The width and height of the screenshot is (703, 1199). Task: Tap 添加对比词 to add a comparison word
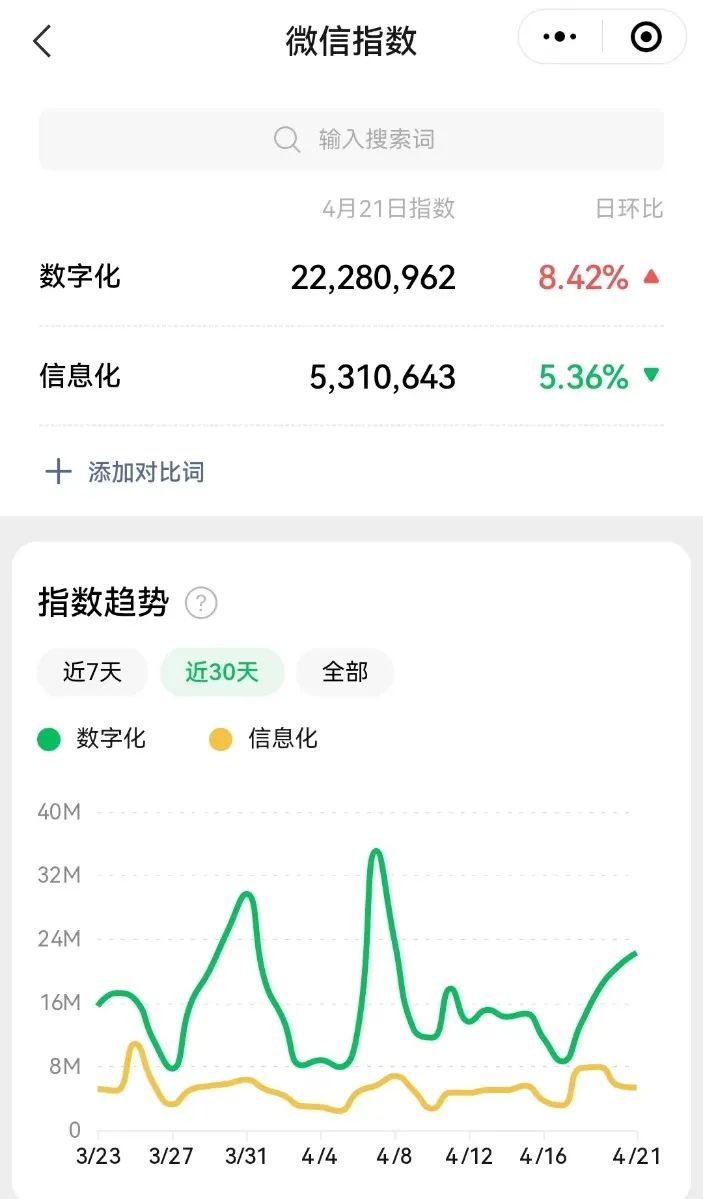(126, 472)
